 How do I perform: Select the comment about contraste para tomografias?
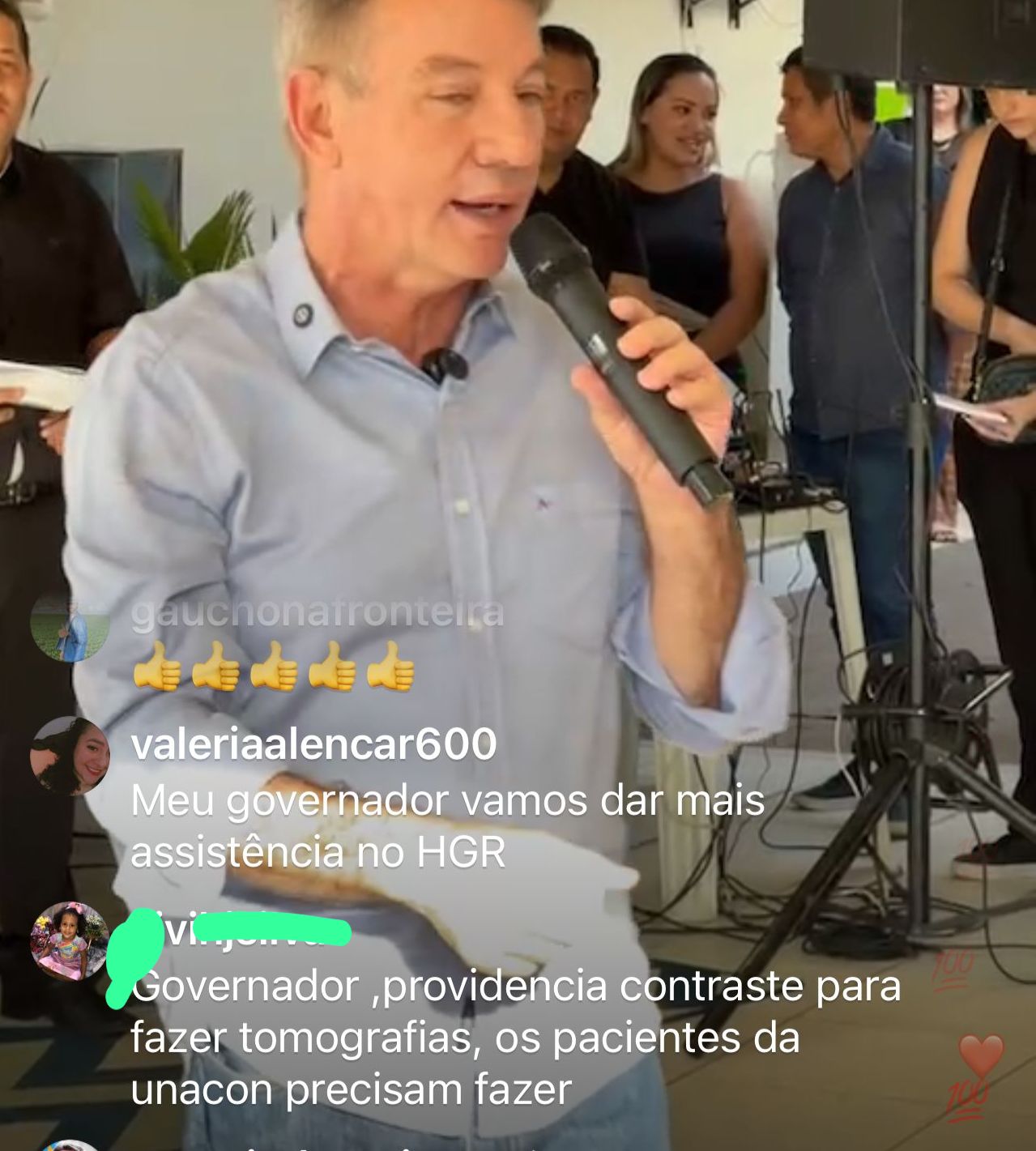click(x=515, y=1038)
